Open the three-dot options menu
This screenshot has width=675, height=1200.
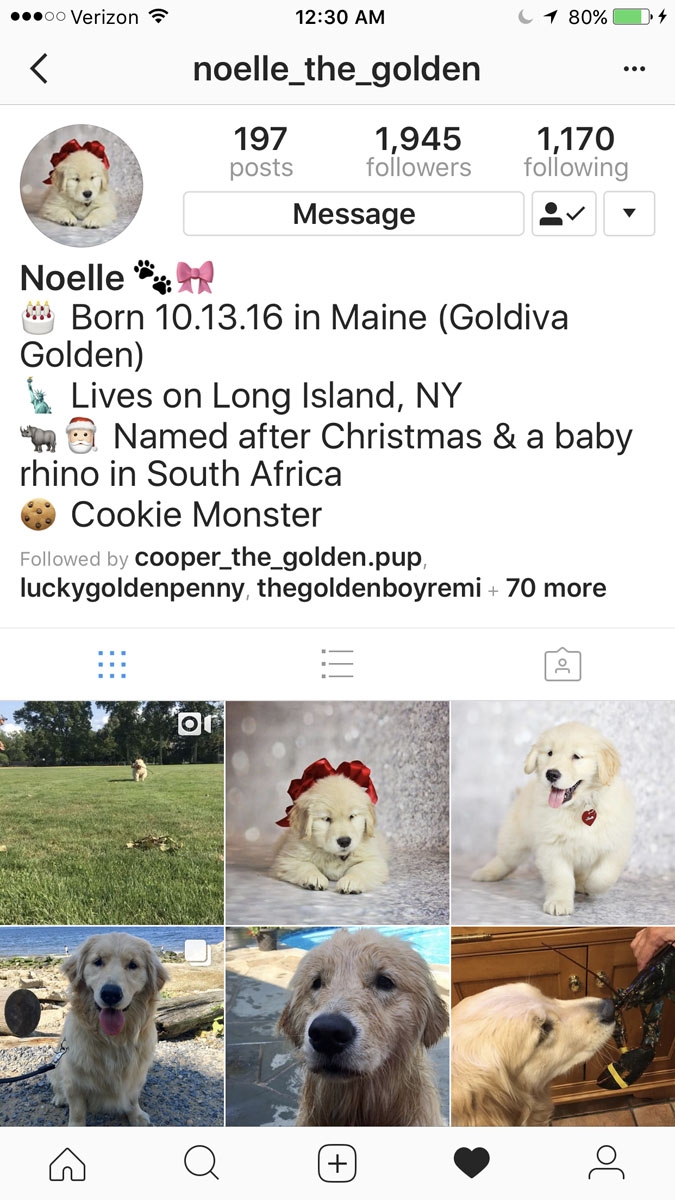[x=634, y=68]
